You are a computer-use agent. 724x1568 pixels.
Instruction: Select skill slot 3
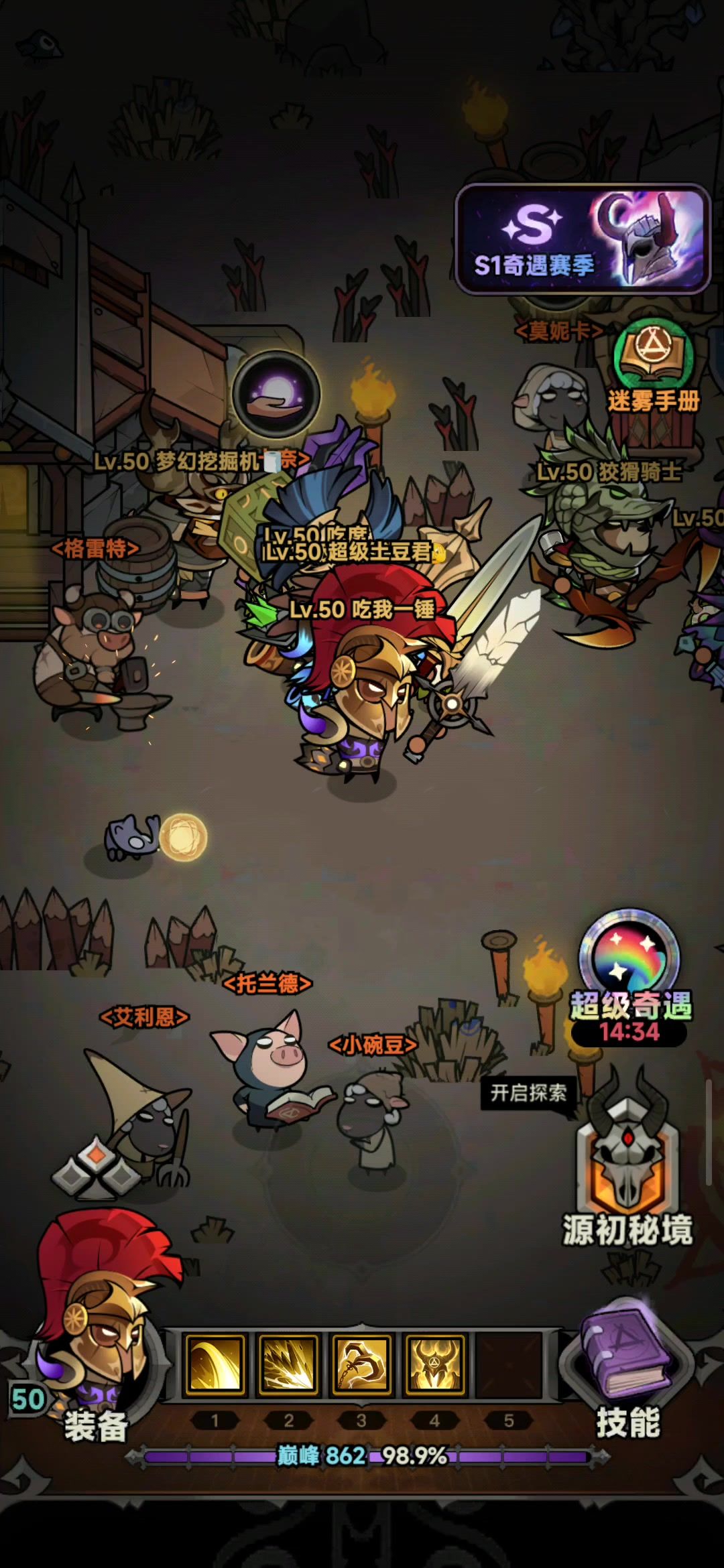[362, 1363]
